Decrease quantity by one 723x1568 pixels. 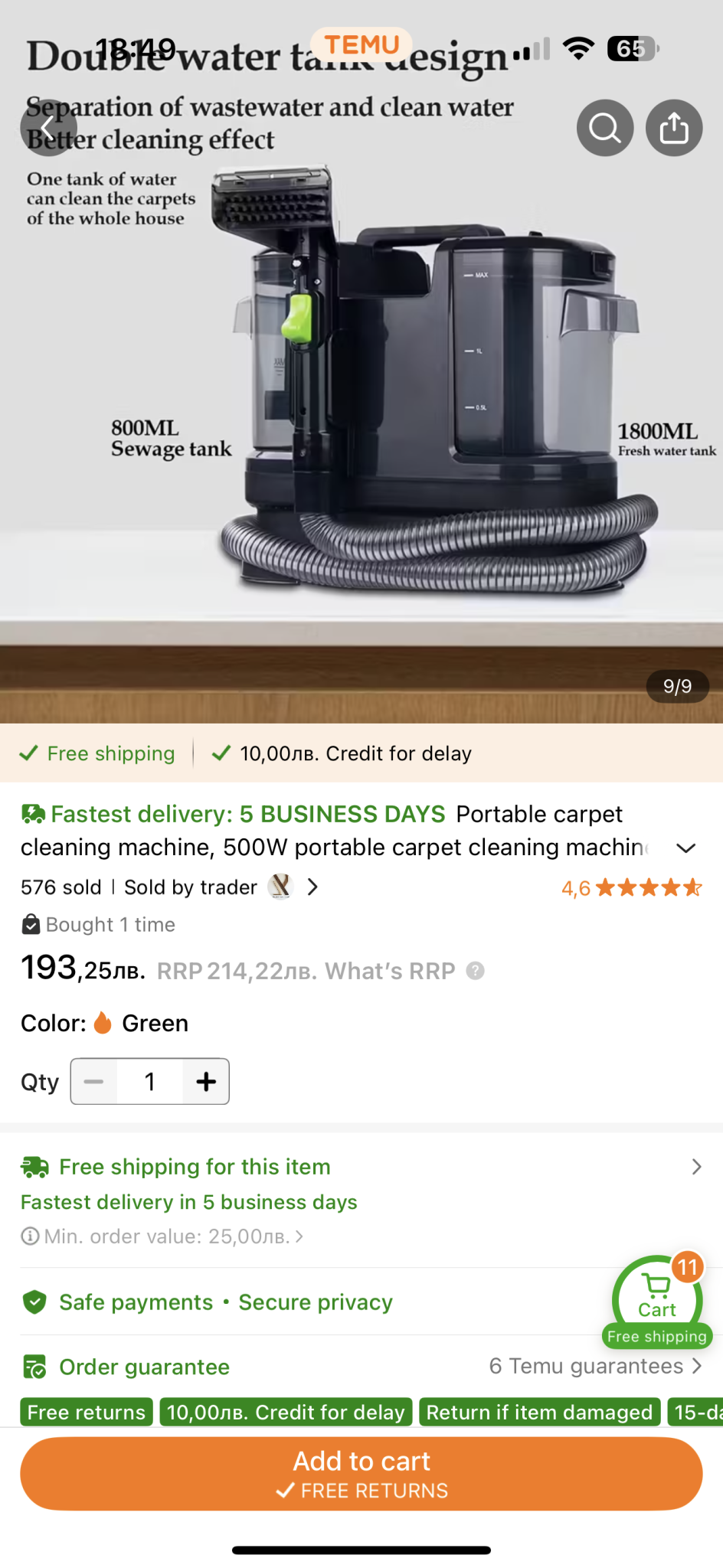tap(94, 1082)
